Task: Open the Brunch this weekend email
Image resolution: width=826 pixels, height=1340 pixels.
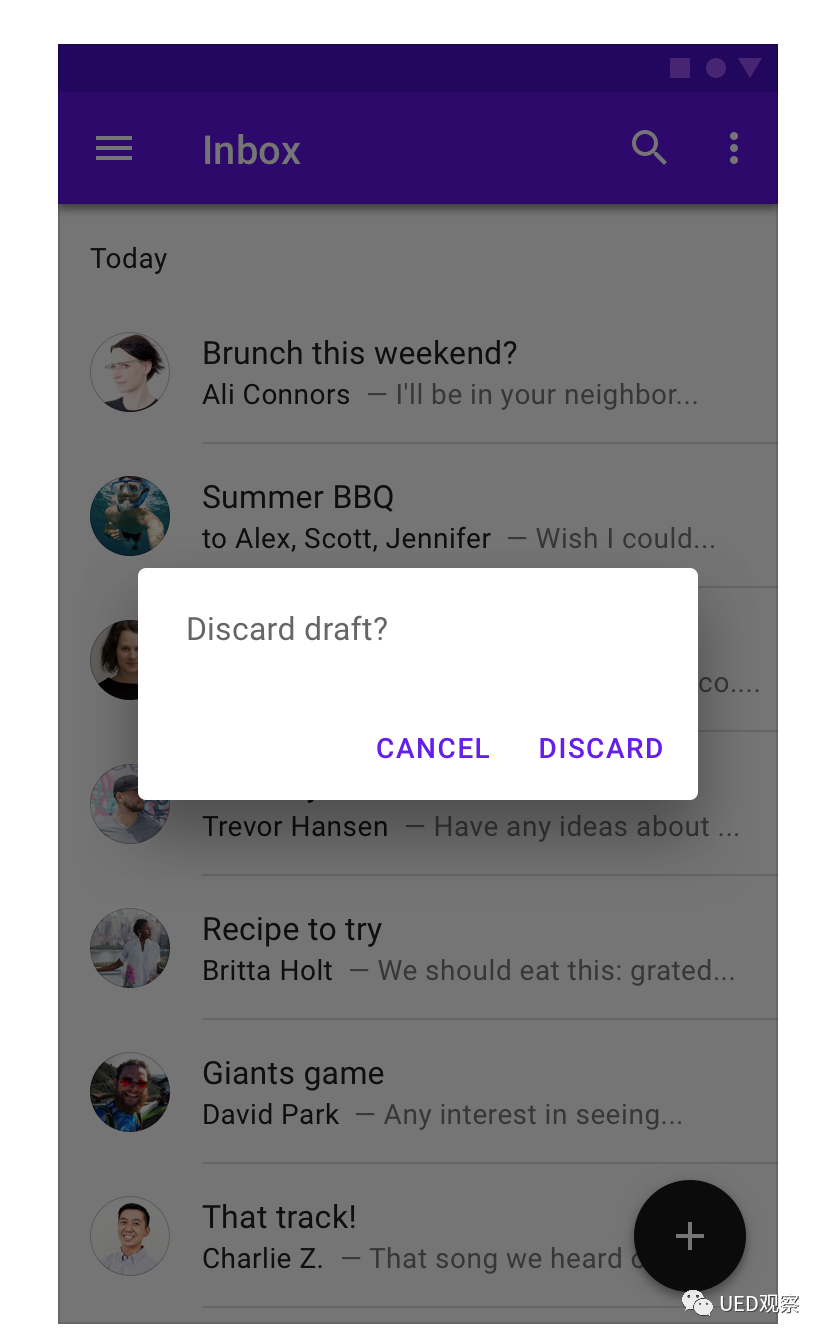Action: coord(418,372)
